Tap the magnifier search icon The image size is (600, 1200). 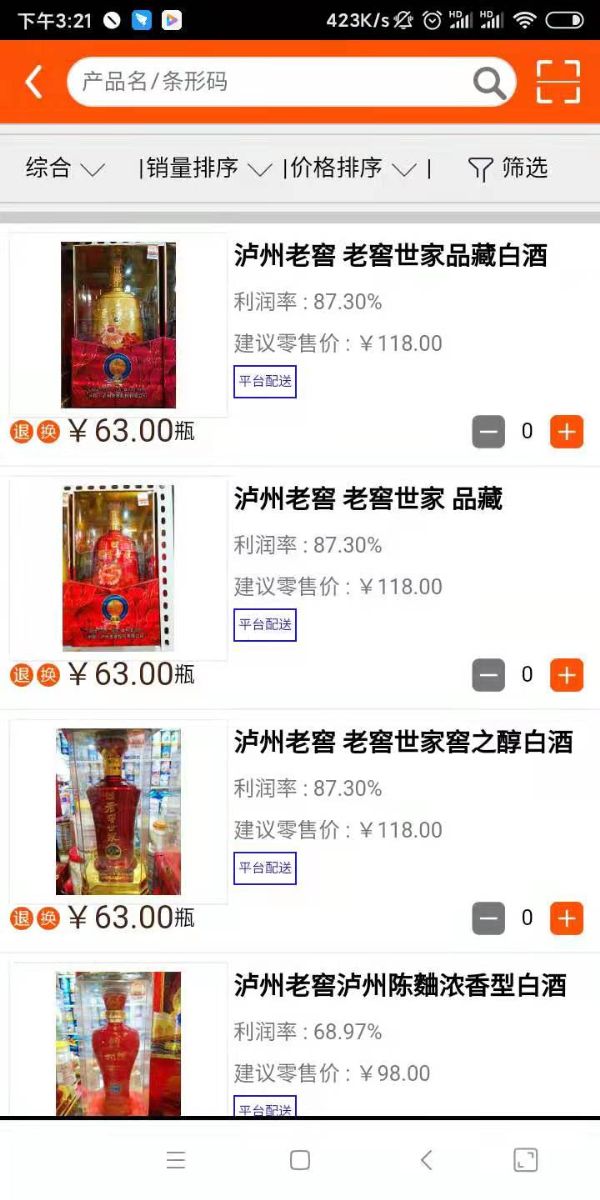489,83
